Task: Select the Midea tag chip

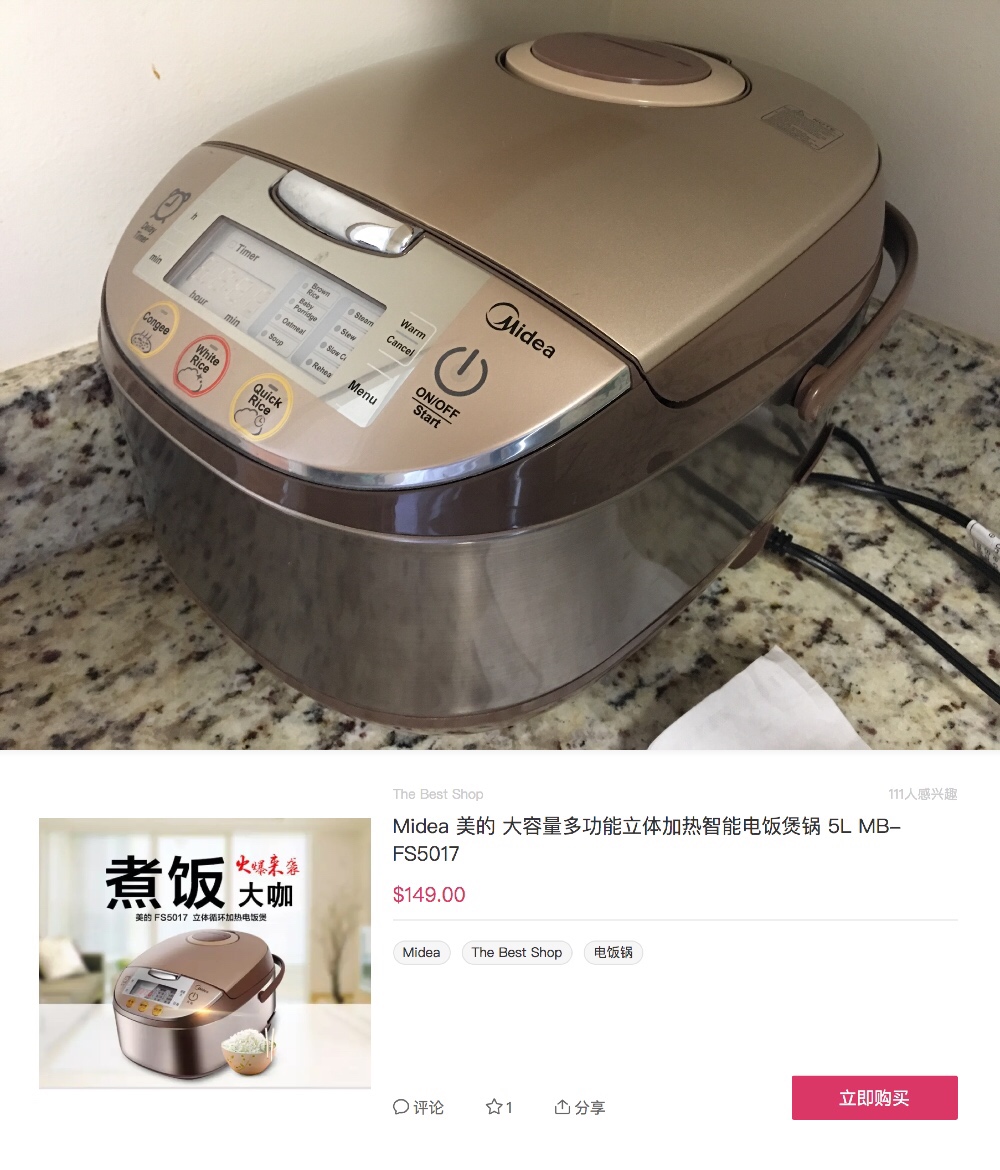Action: tap(421, 952)
